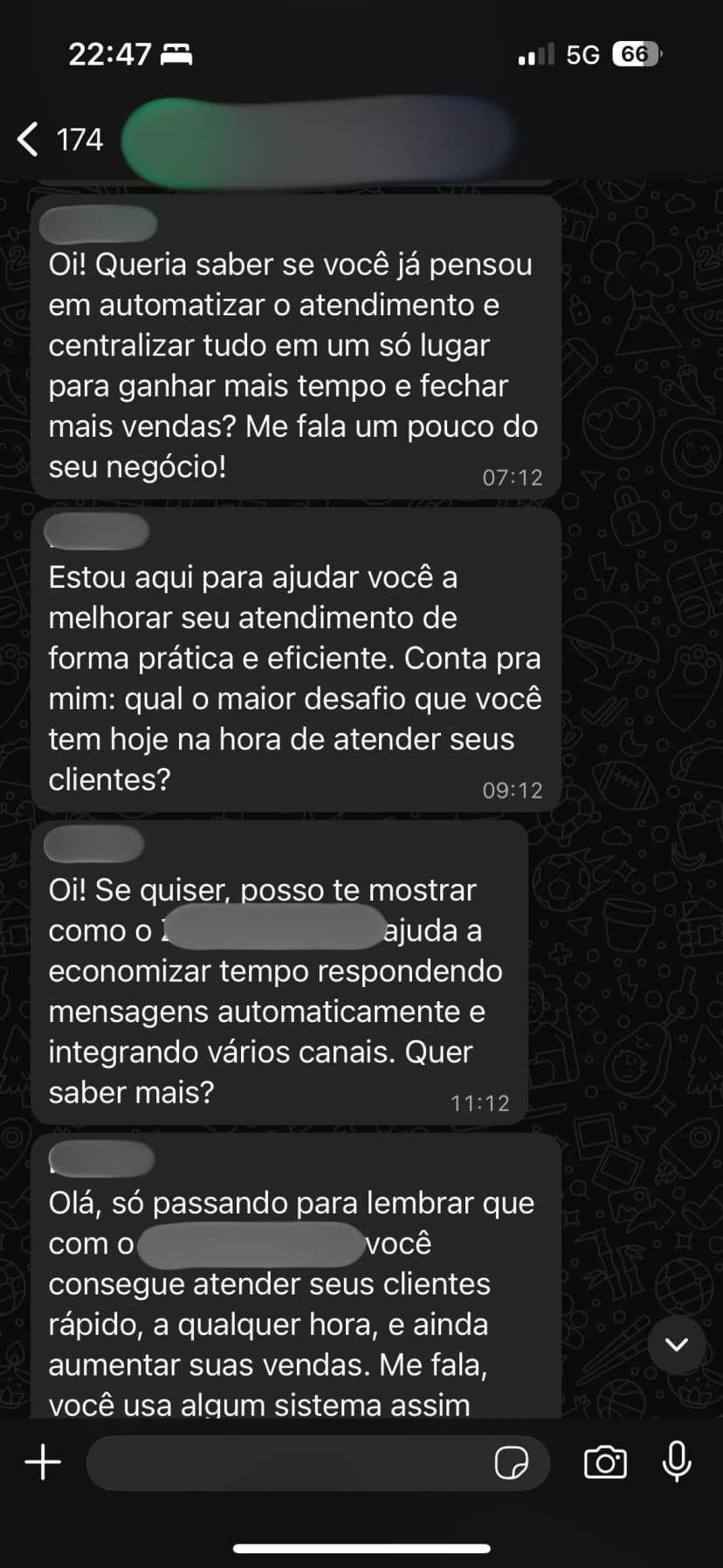Tap the plus attachment icon
Viewport: 723px width, 1568px height.
coord(42,1462)
